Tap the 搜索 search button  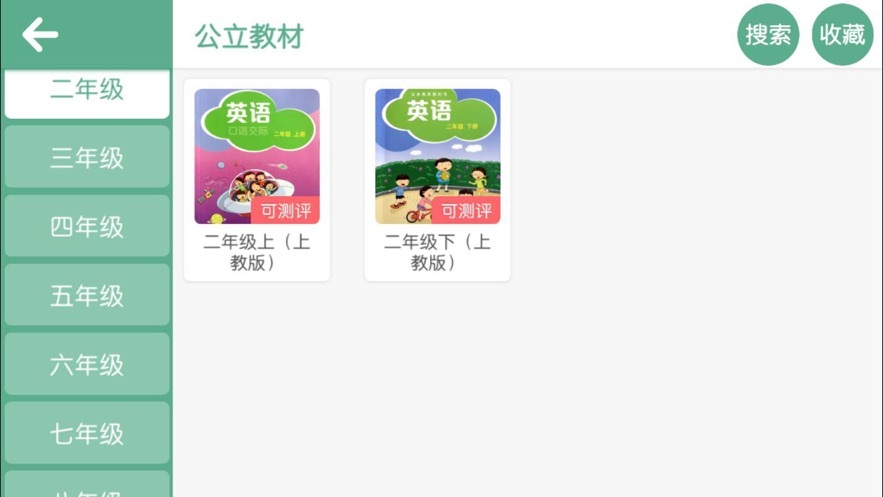click(768, 35)
